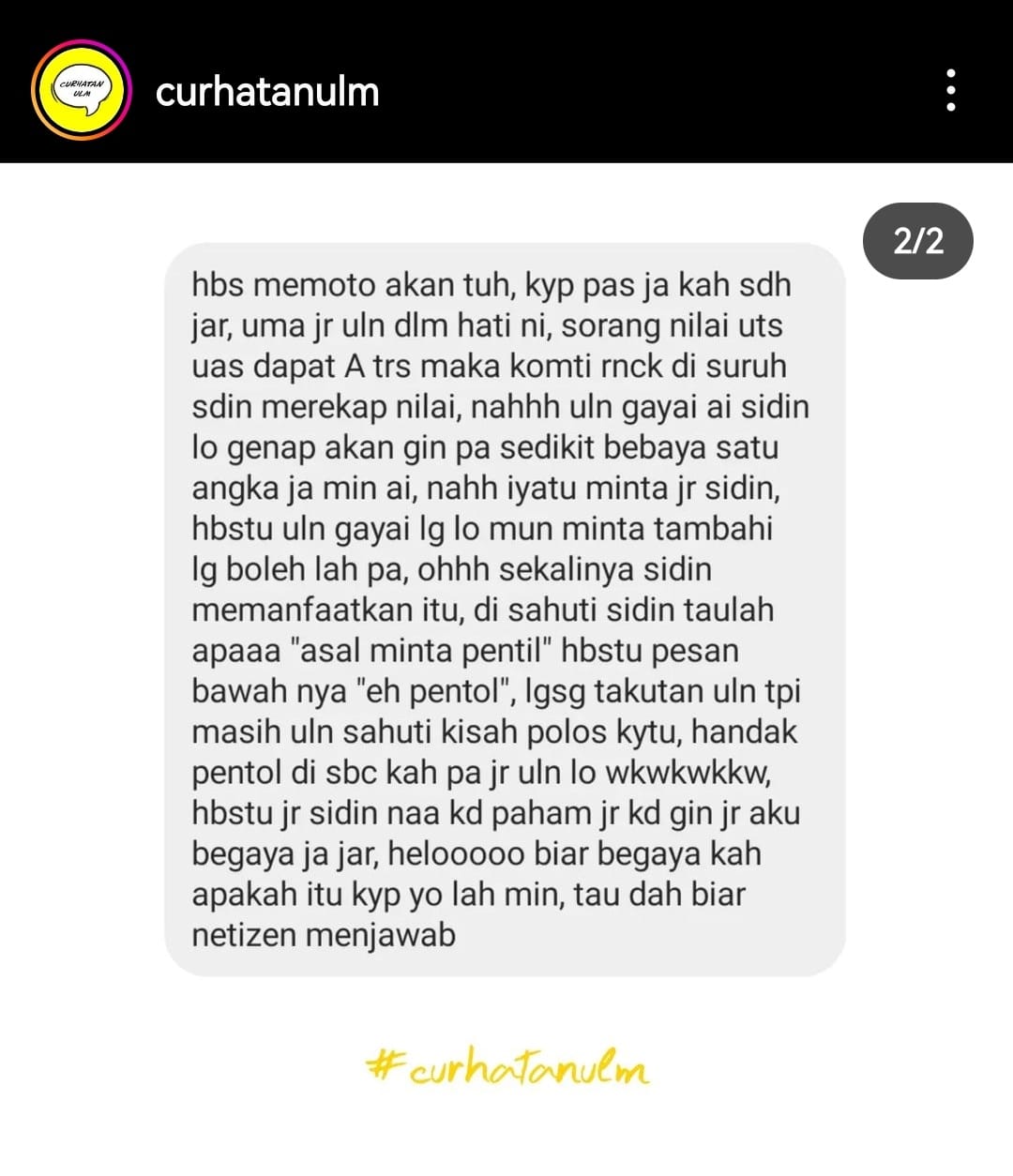Tap the curhatanulm username

tap(267, 92)
